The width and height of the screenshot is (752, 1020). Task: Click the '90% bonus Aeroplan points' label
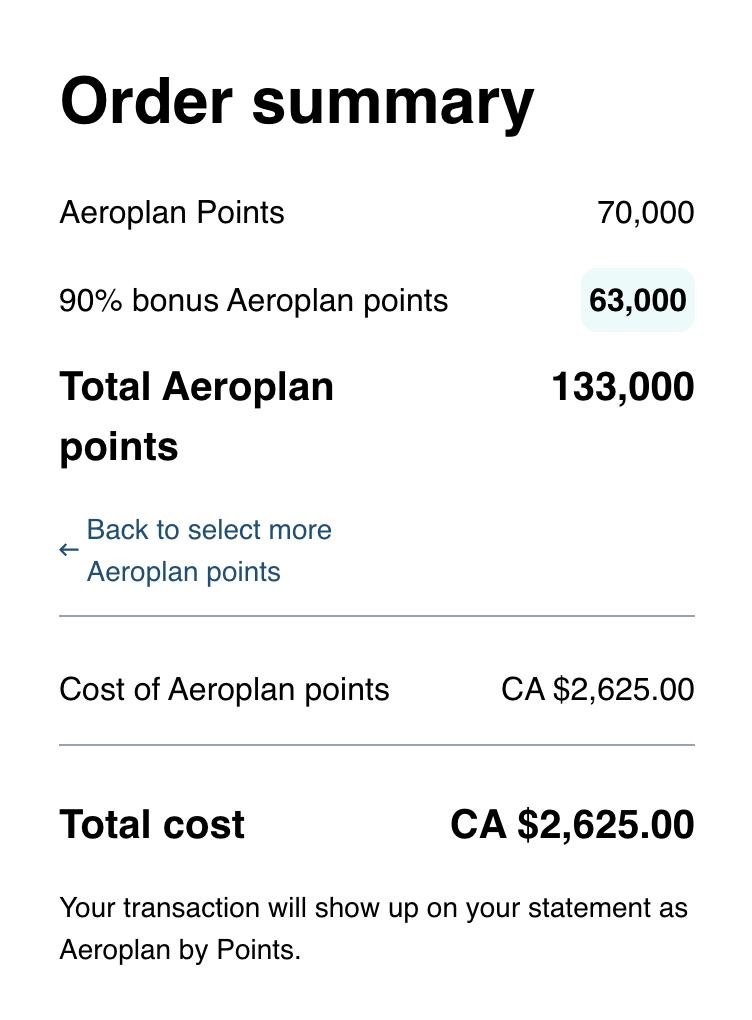pos(254,300)
